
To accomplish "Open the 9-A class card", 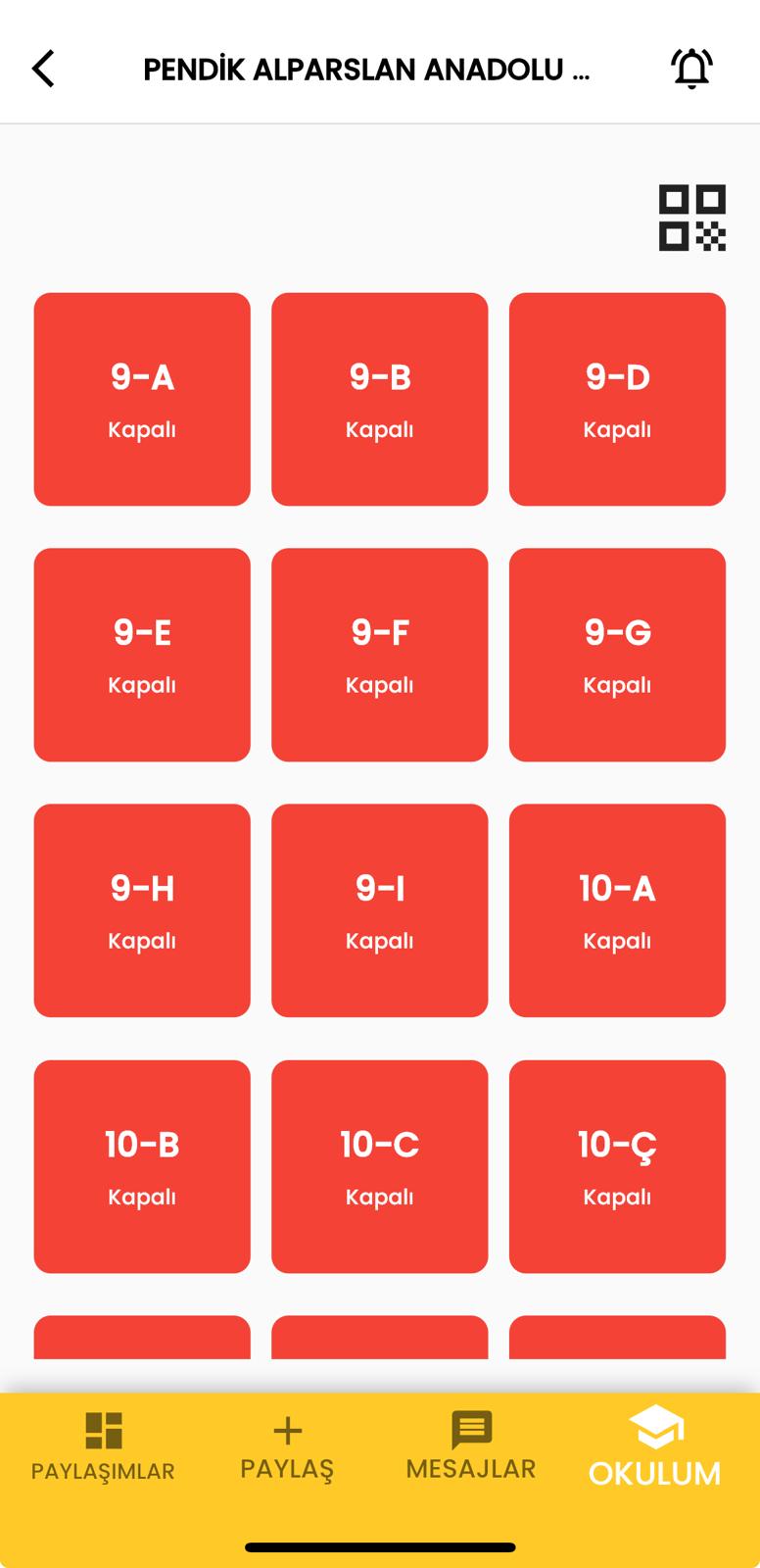I will click(142, 399).
